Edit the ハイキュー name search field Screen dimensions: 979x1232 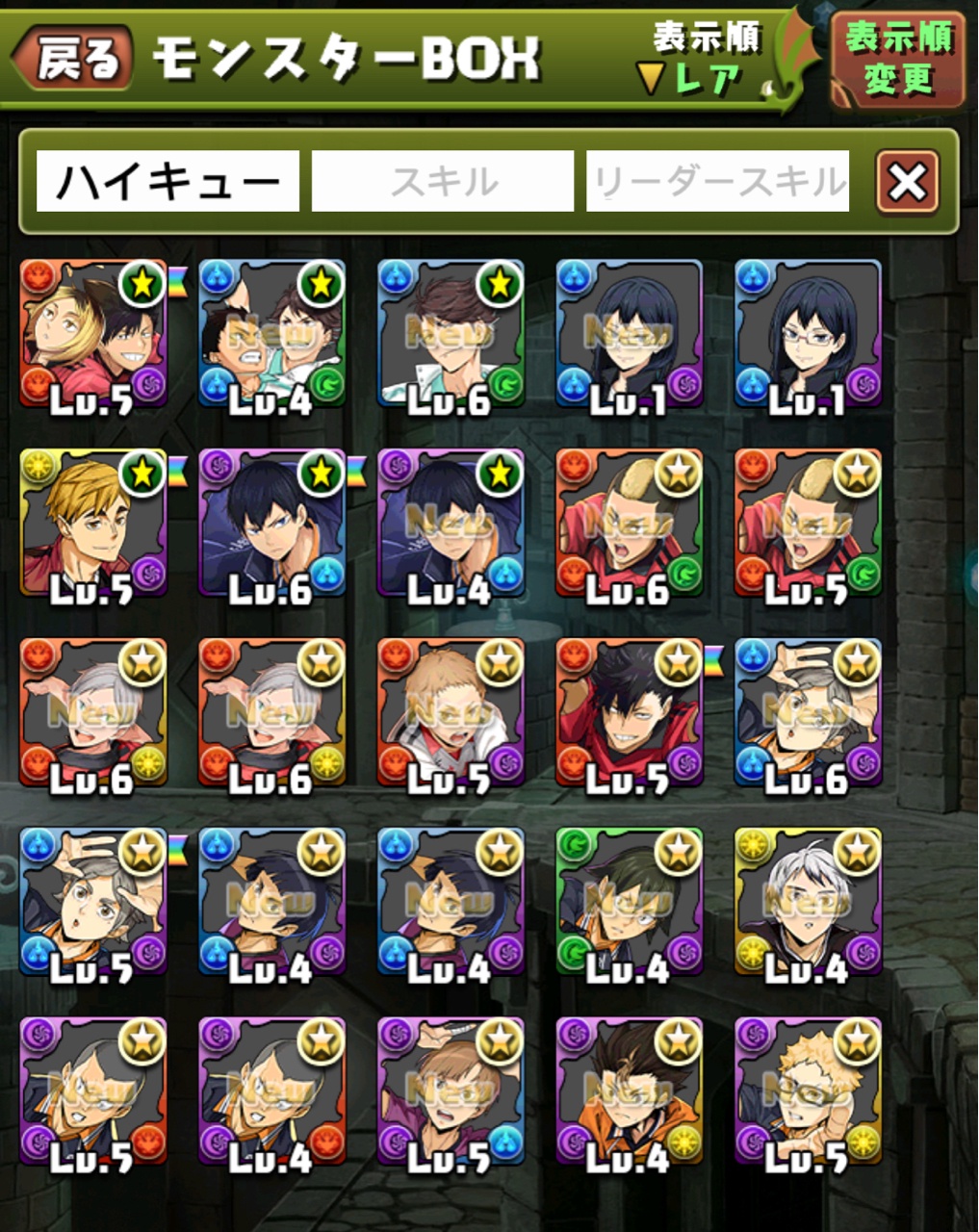(167, 181)
